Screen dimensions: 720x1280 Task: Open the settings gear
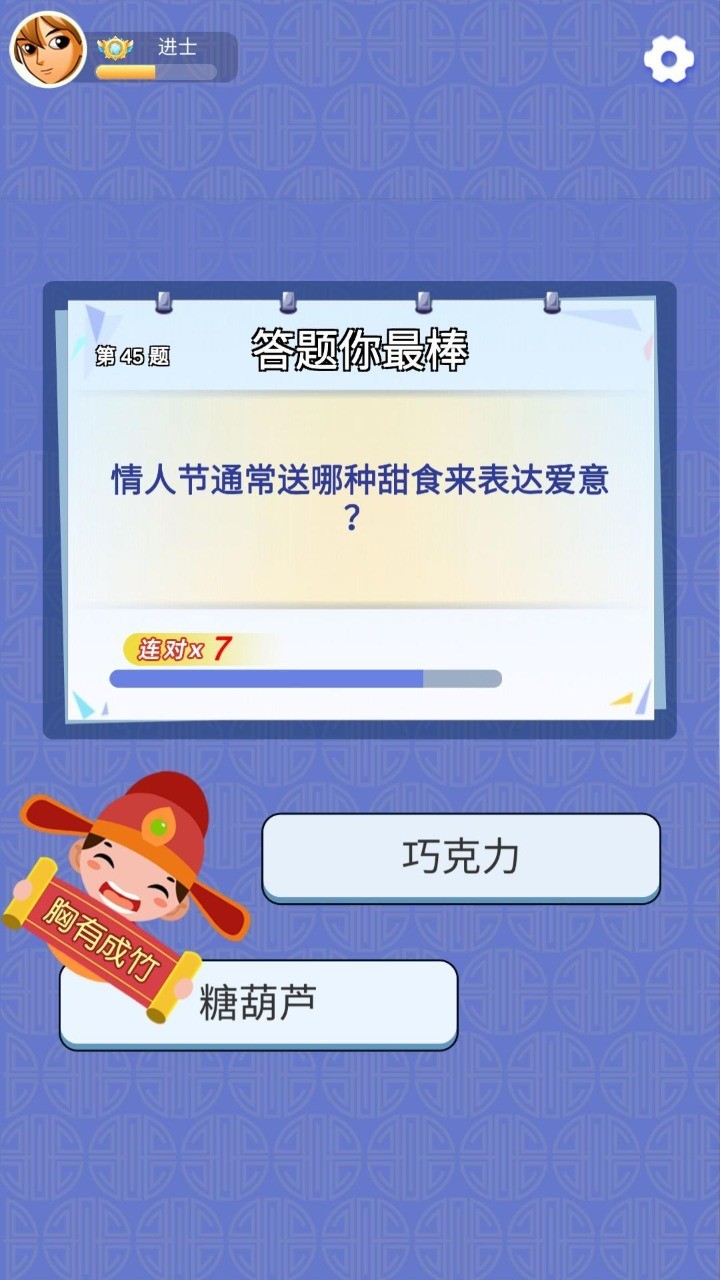tap(668, 59)
